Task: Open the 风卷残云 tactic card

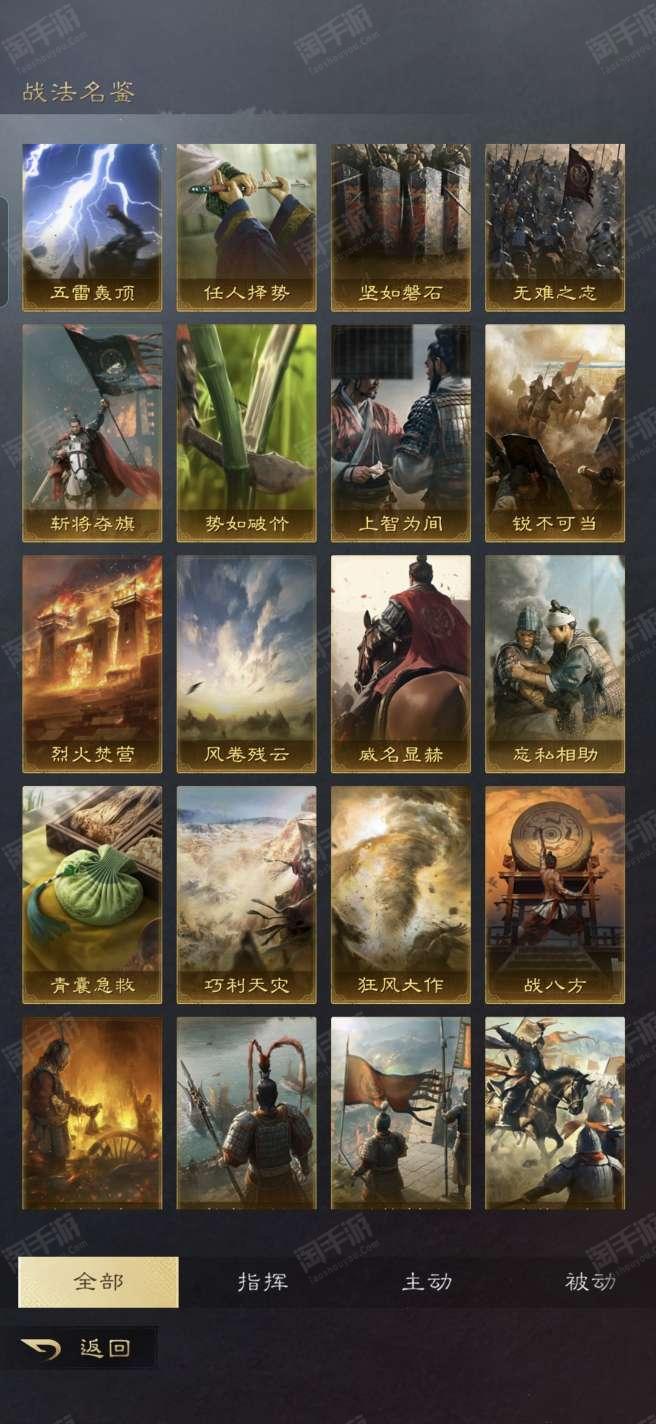Action: 247,664
